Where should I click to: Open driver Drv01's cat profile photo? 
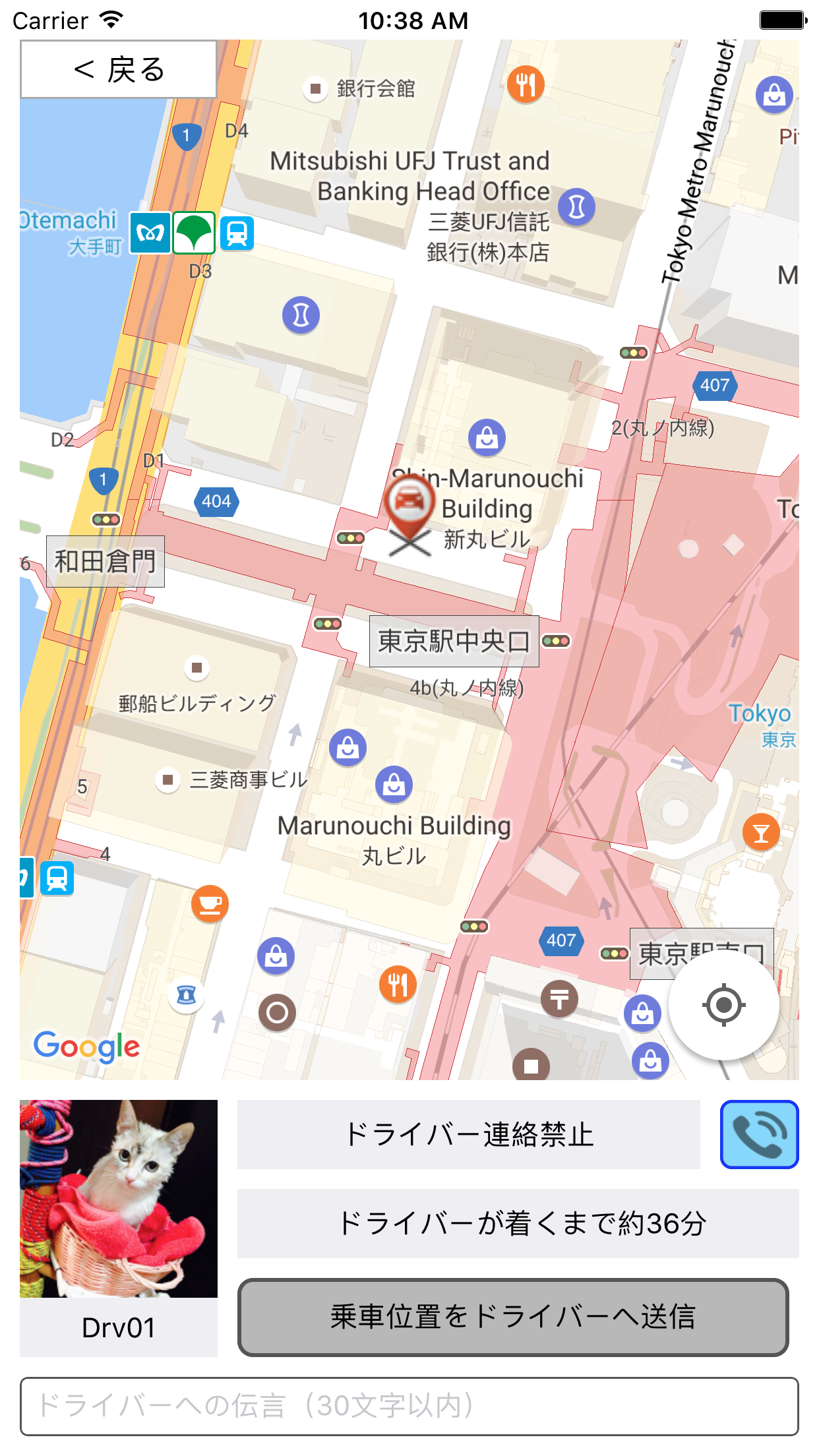pos(119,1198)
